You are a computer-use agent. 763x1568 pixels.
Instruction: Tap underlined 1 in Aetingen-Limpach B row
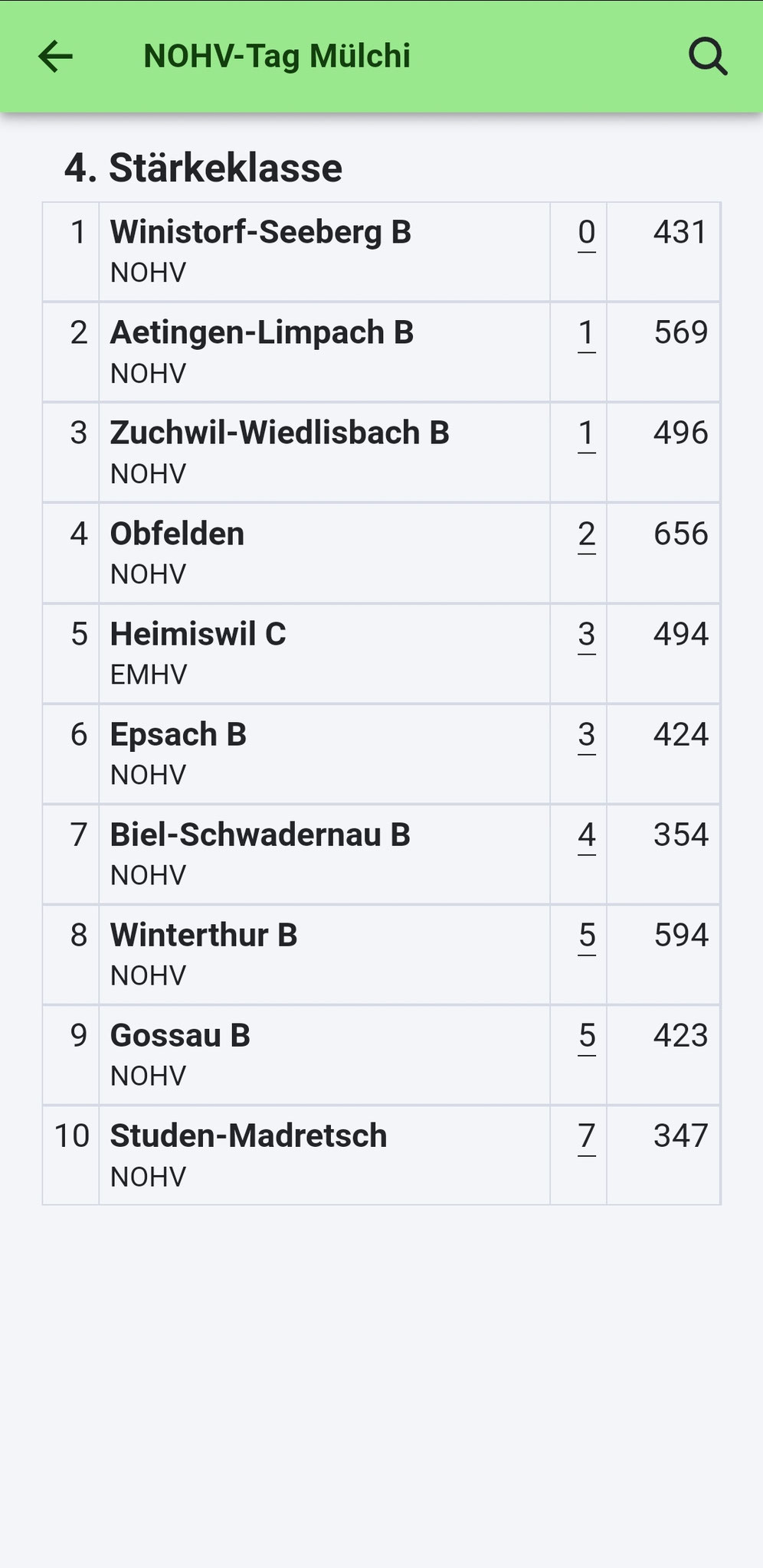587,333
